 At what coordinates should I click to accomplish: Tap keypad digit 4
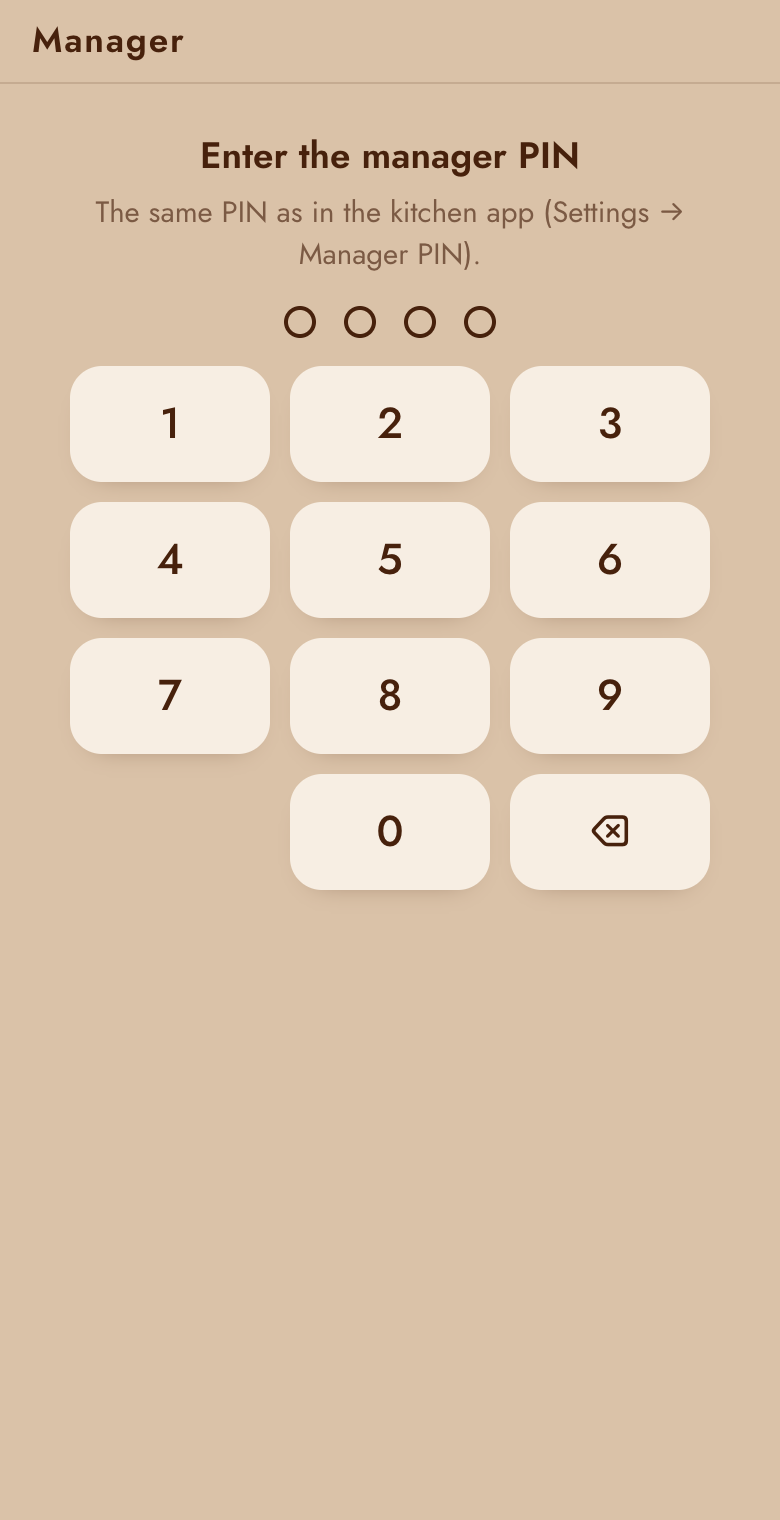[170, 560]
